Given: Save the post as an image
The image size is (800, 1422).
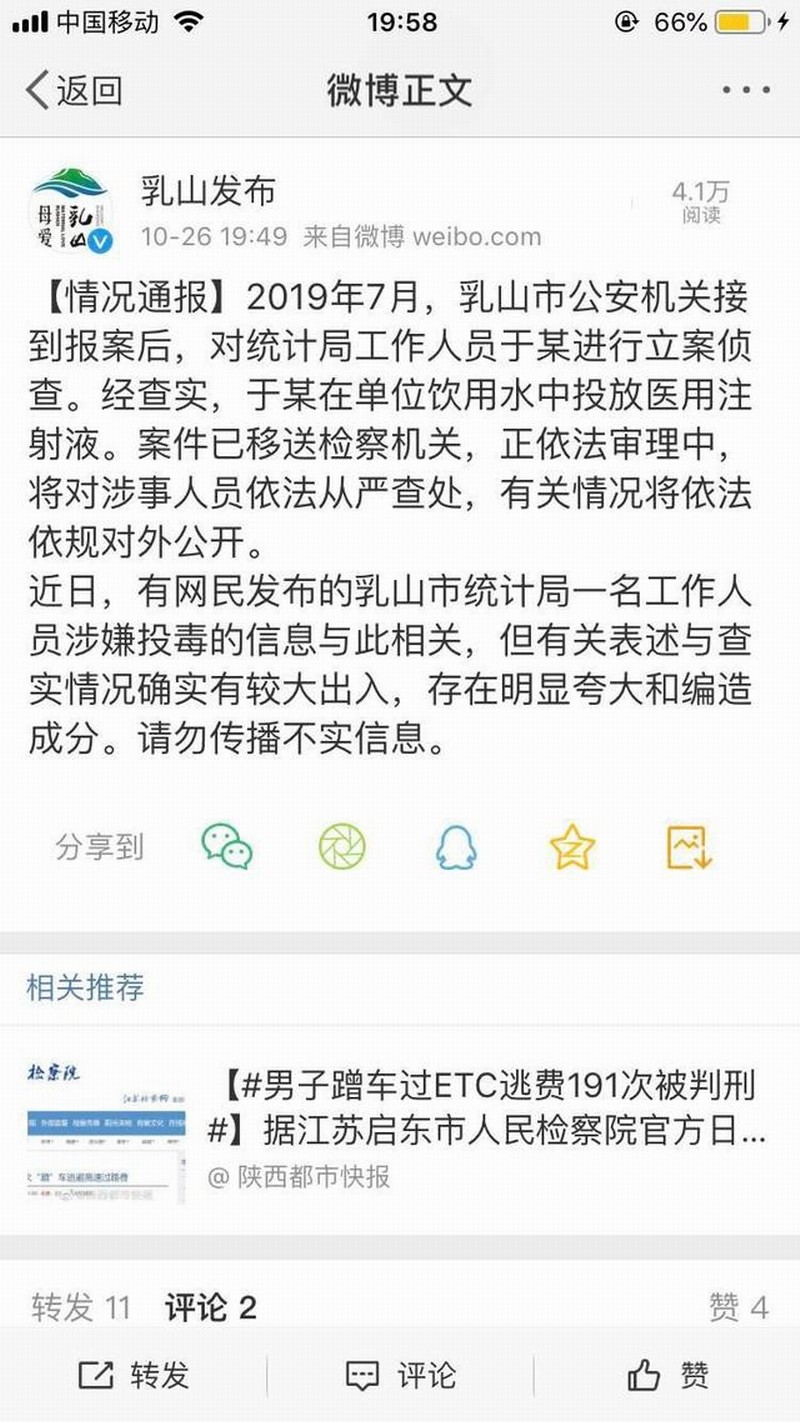Looking at the screenshot, I should 688,847.
